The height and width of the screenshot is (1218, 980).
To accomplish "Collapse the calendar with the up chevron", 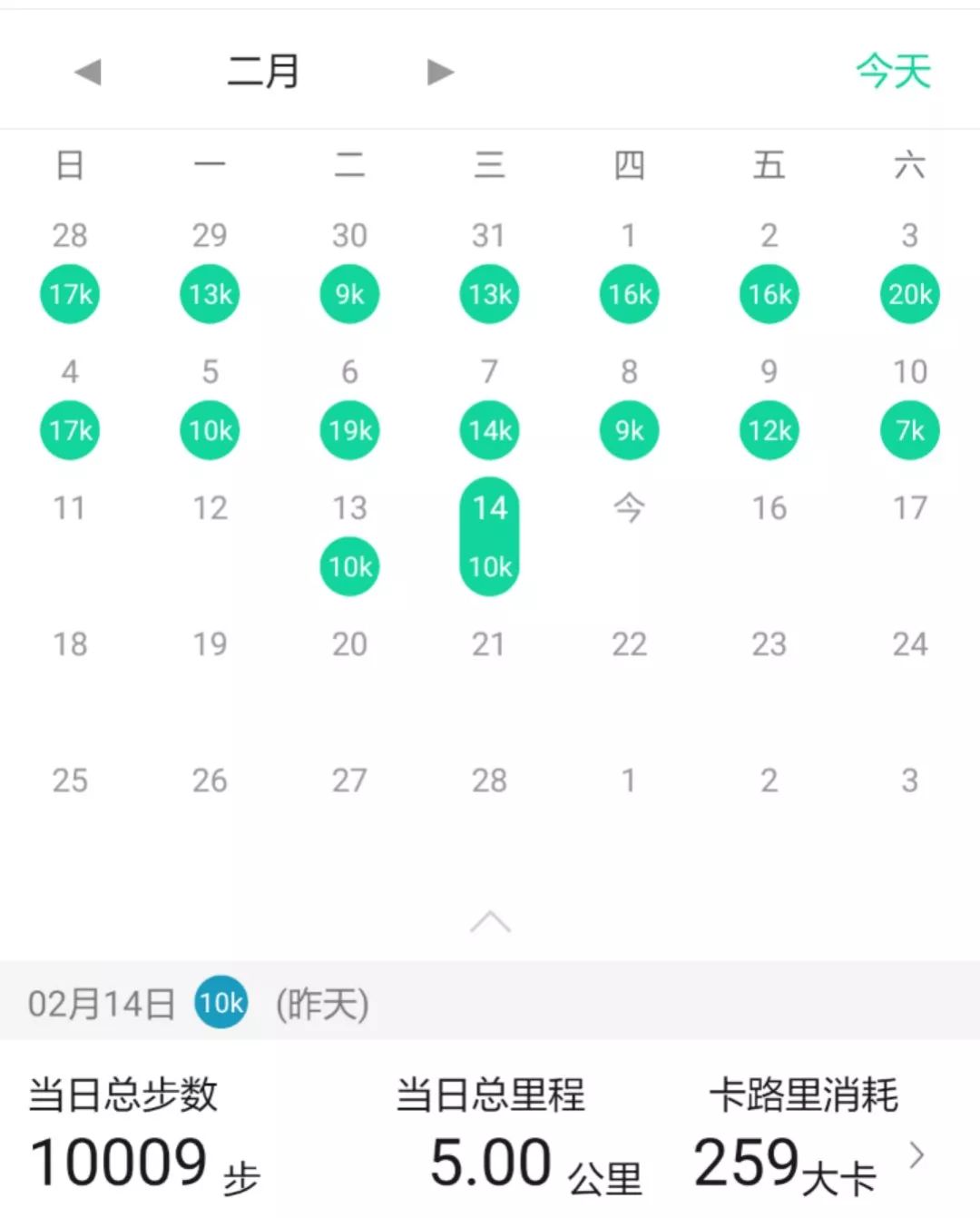I will (x=490, y=921).
